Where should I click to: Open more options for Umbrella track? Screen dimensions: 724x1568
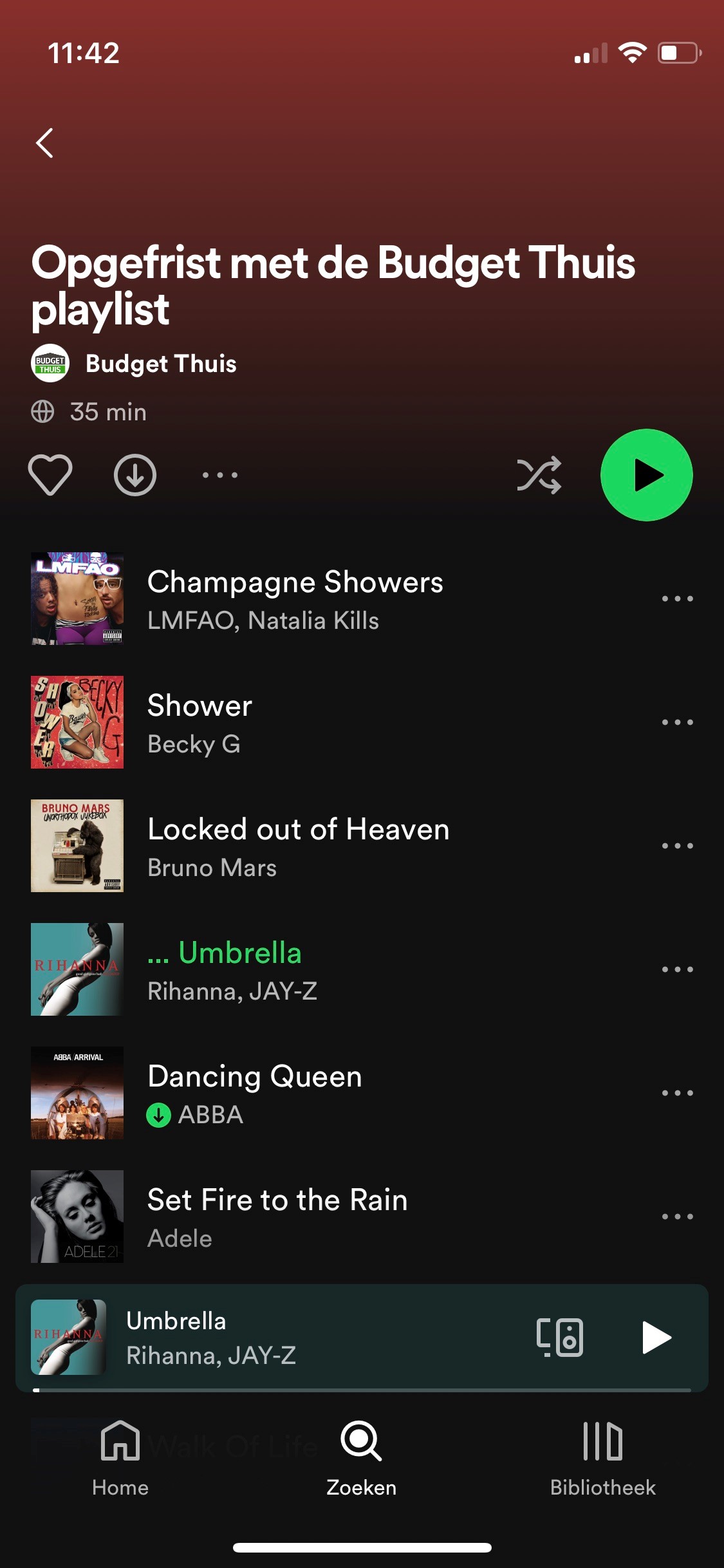[x=677, y=969]
